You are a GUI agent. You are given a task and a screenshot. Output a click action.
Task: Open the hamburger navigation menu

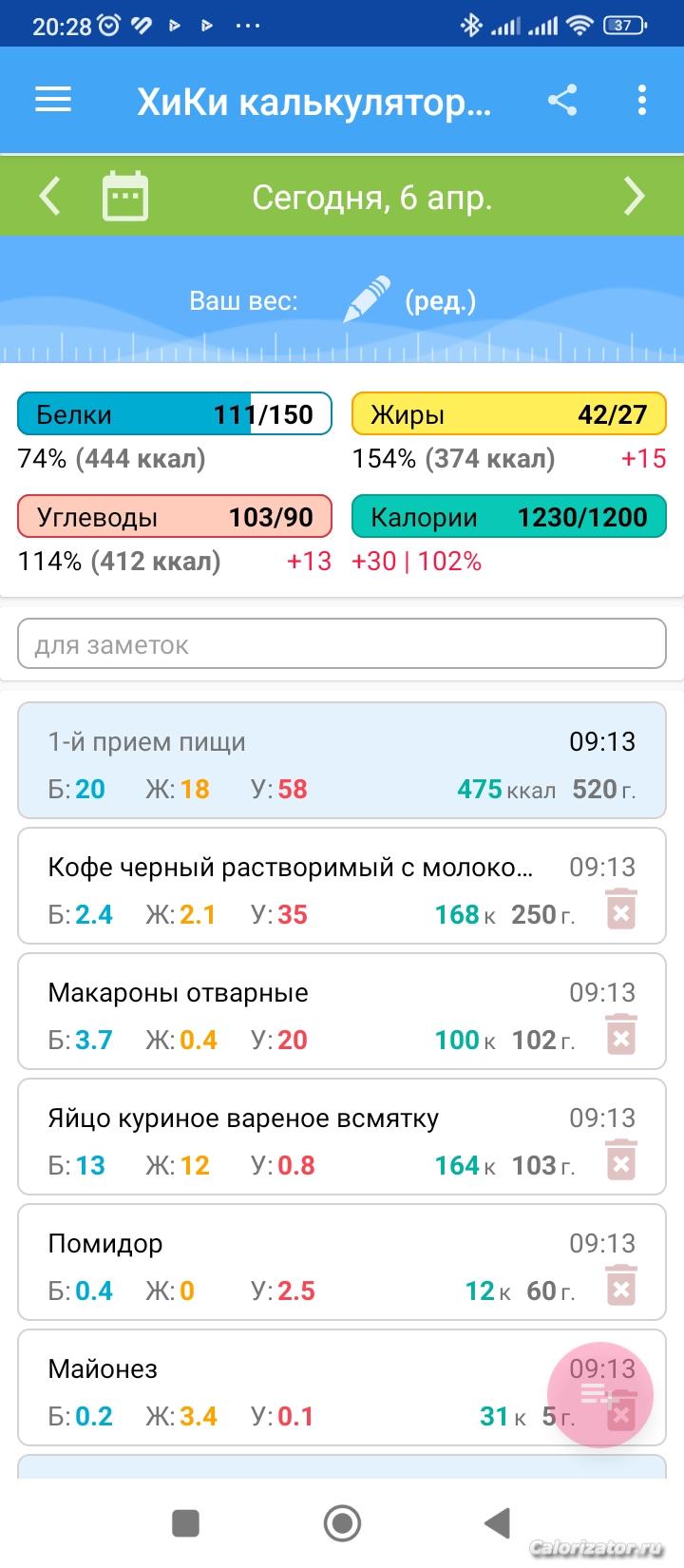click(53, 100)
